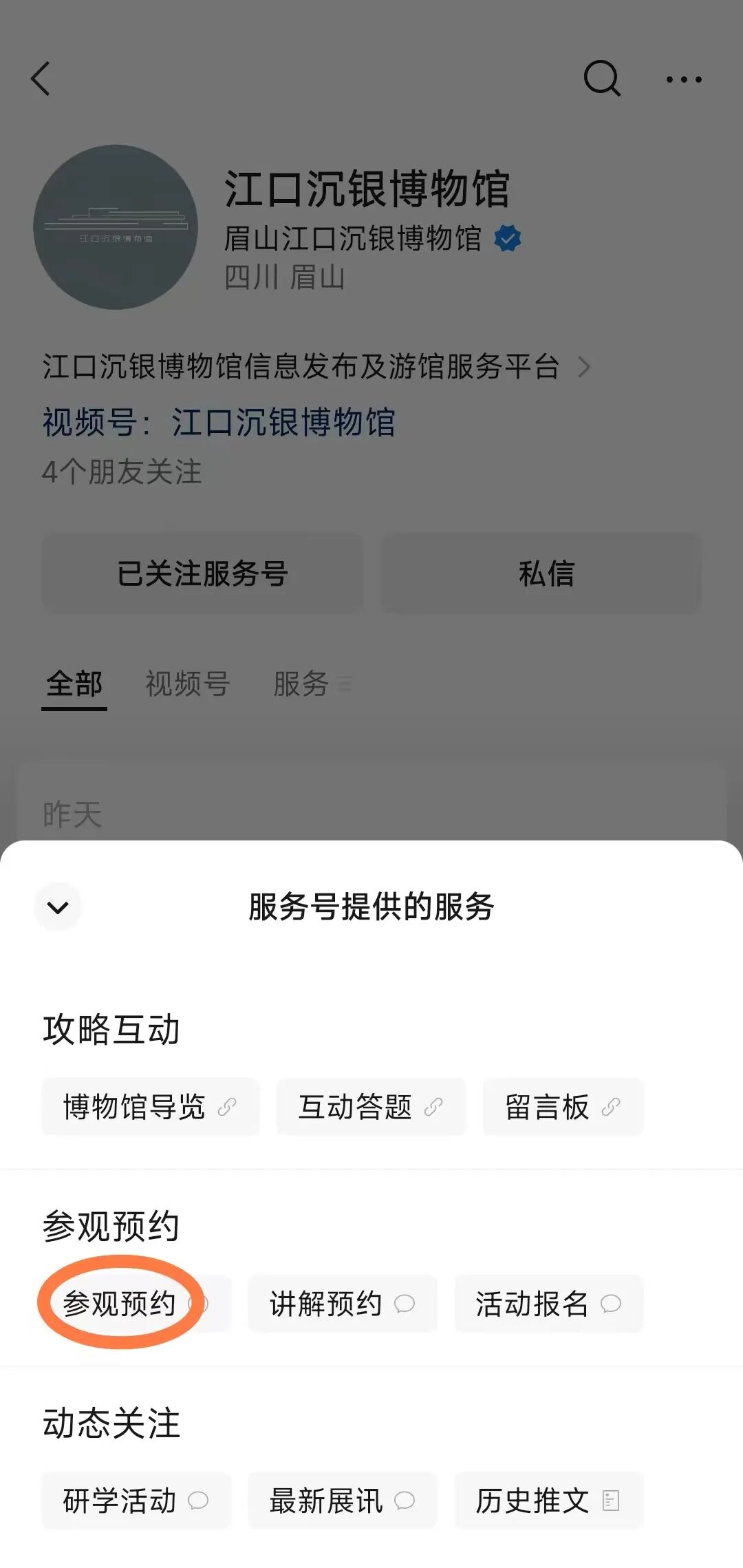
Task: Select the 全部 tab
Action: pos(74,684)
